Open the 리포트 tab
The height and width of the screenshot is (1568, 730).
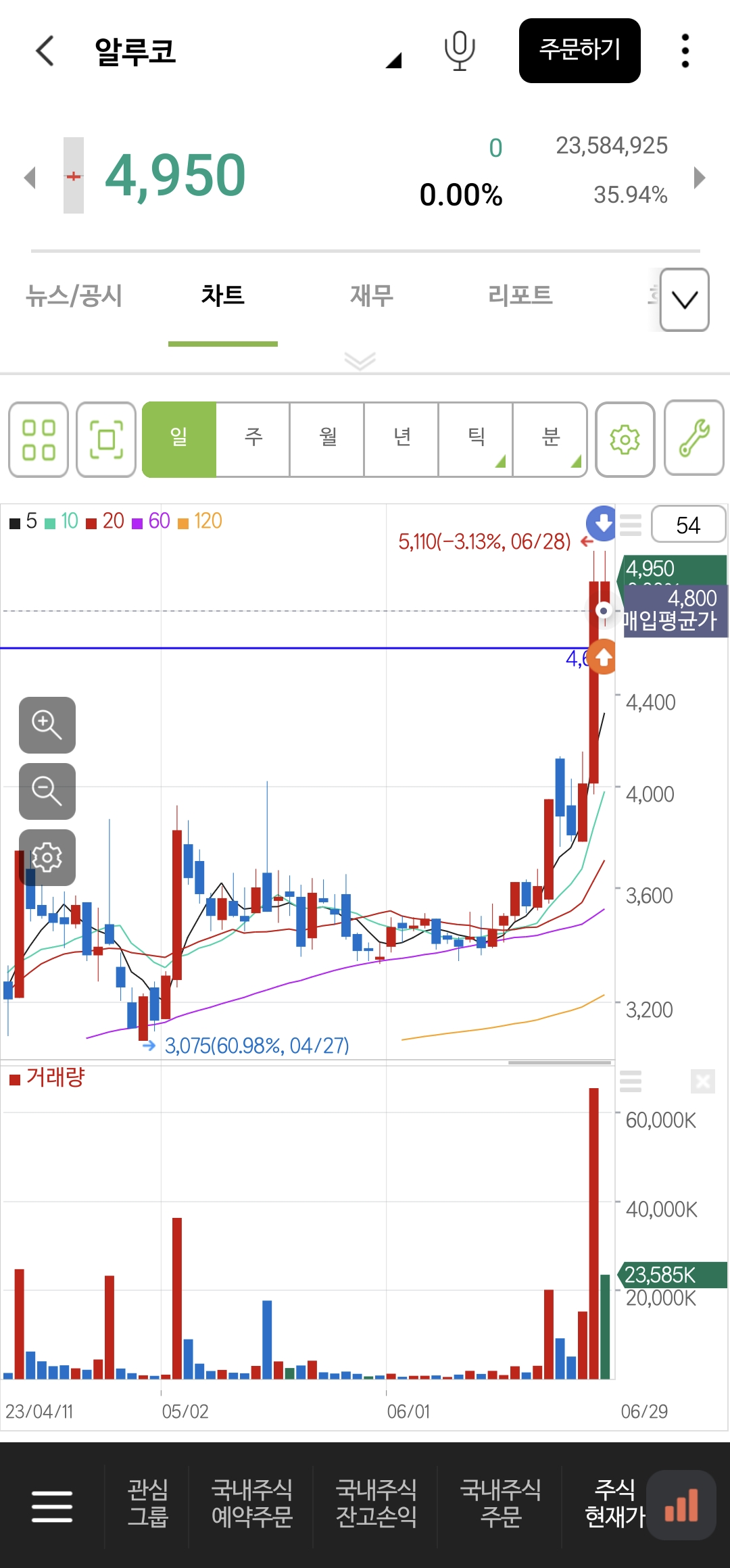tap(520, 296)
